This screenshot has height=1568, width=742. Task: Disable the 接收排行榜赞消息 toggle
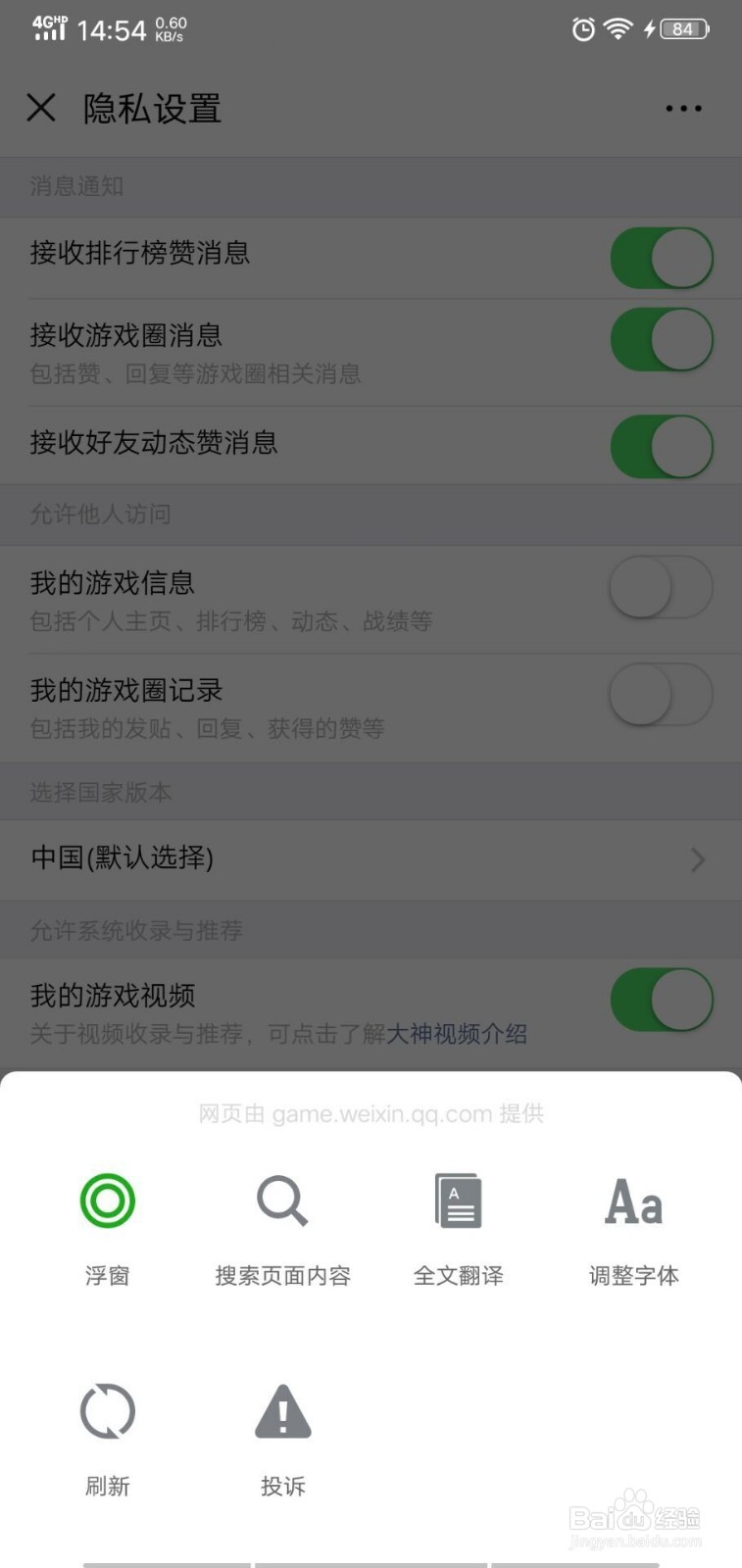coord(662,258)
